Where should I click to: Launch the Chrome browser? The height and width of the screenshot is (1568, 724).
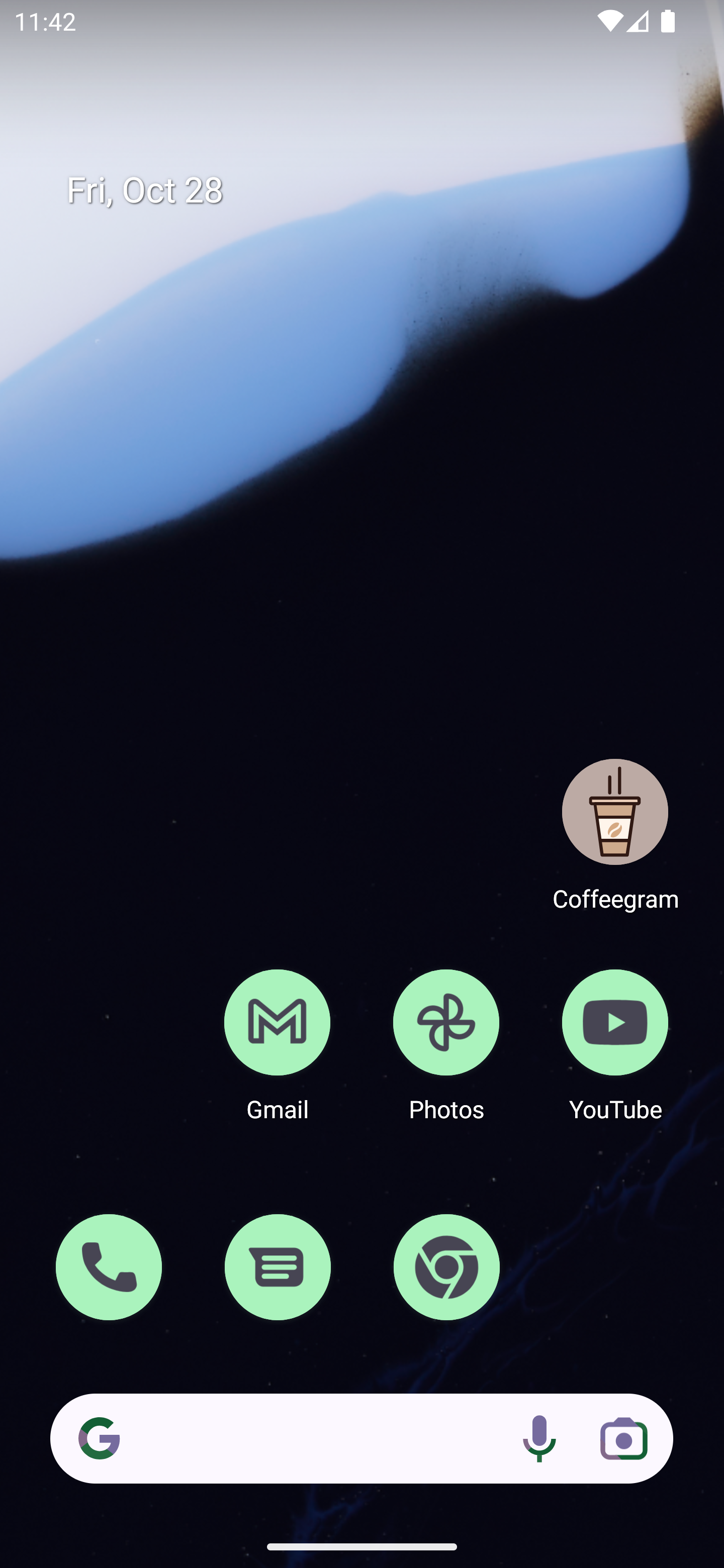tap(446, 1267)
